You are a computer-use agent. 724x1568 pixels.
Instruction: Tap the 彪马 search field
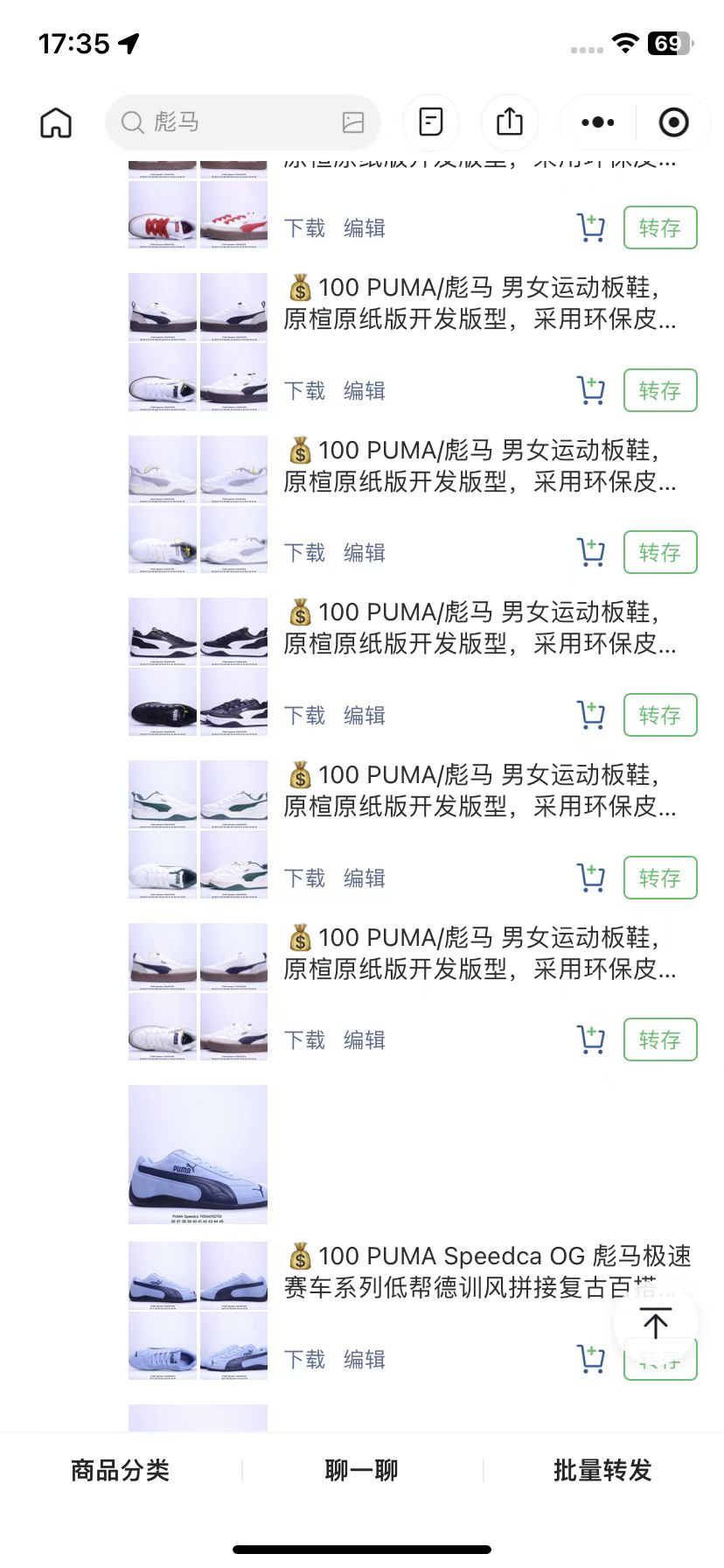[x=227, y=122]
